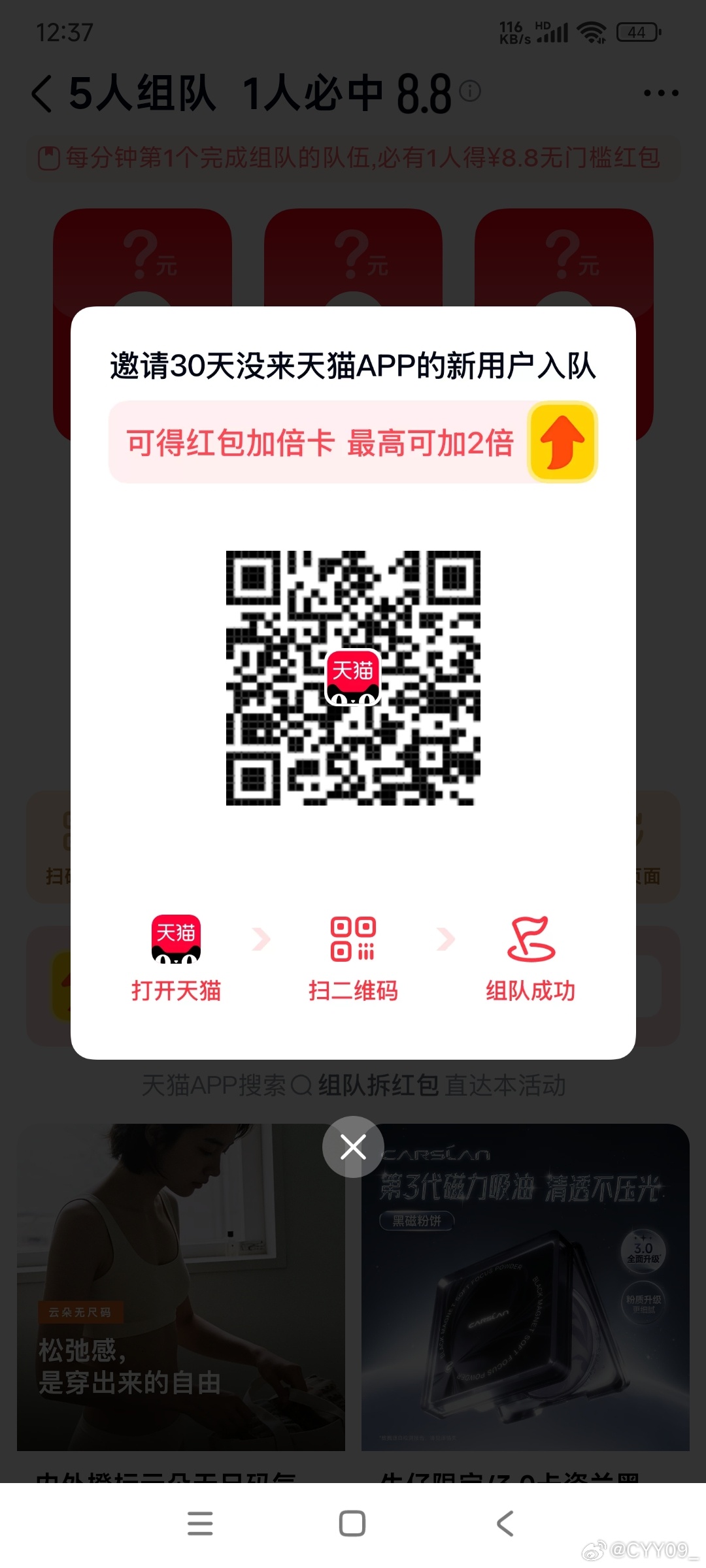Go to the system home screen
706x1568 pixels.
point(352,1523)
